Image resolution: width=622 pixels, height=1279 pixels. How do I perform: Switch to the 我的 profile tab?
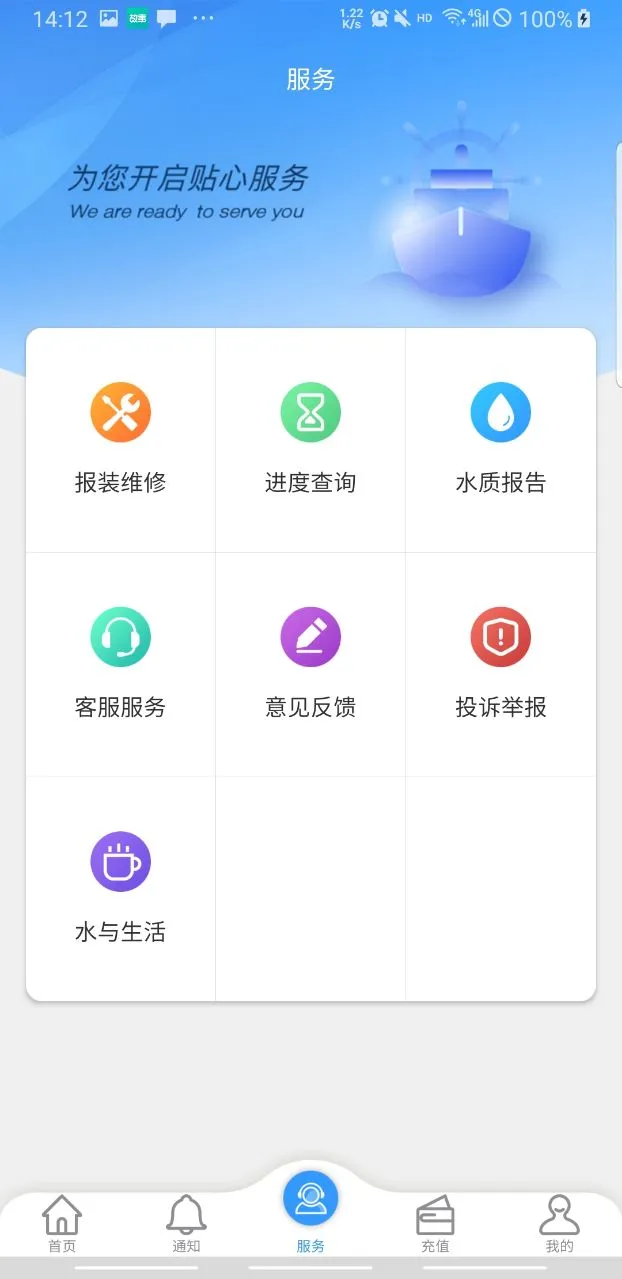559,1223
